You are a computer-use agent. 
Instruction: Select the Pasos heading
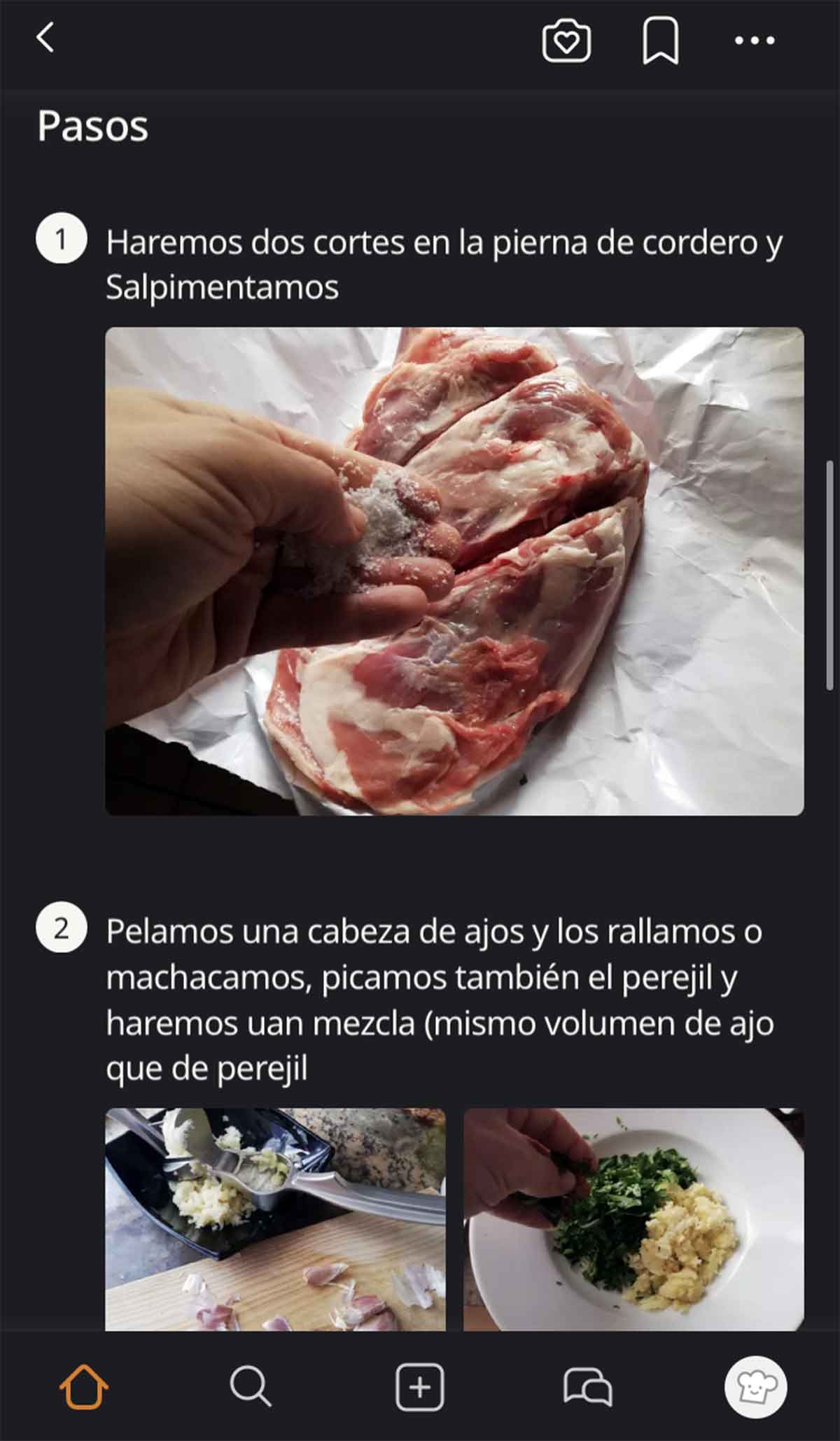click(x=92, y=126)
